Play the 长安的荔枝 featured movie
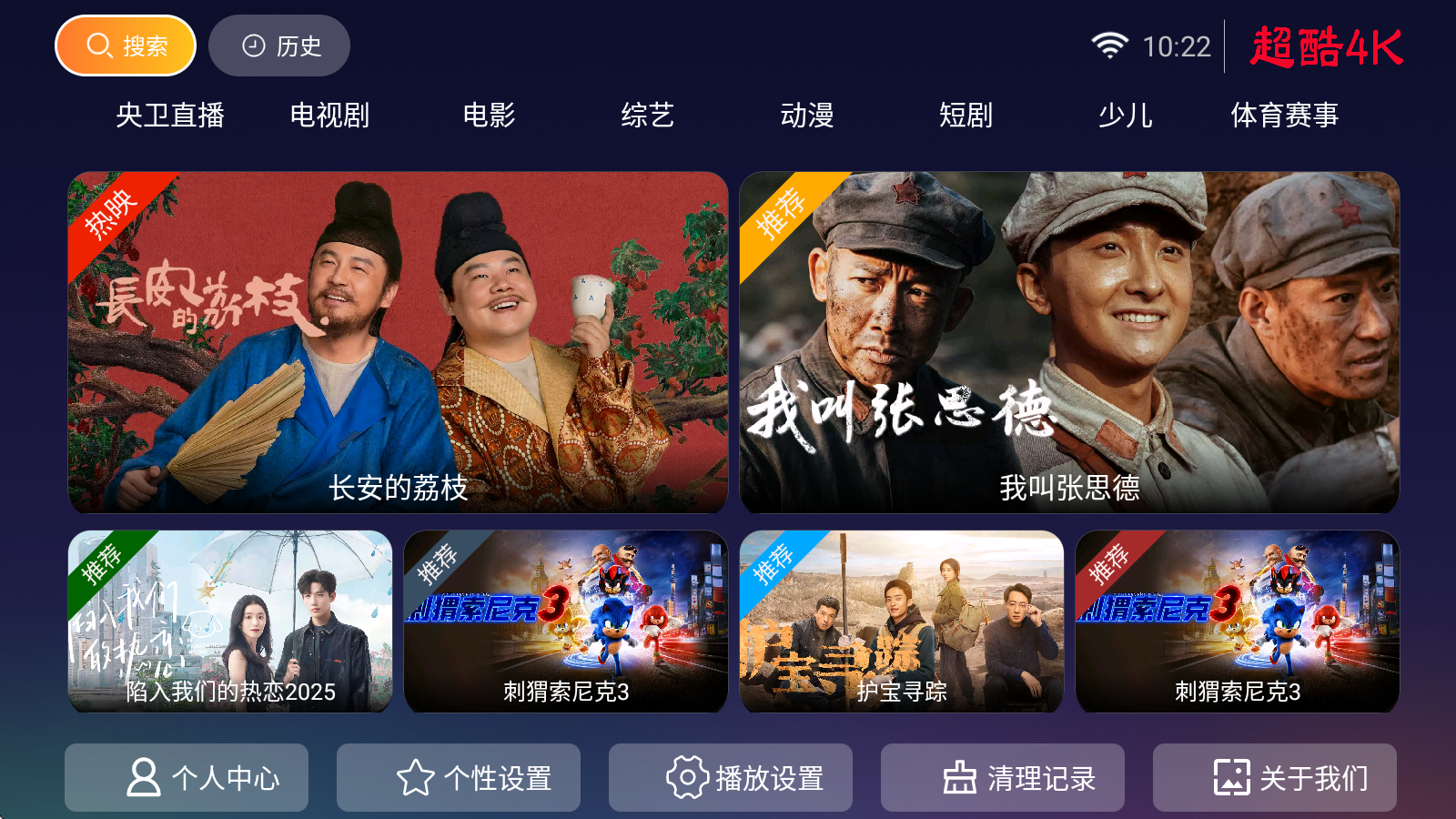This screenshot has width=1456, height=819. pos(398,342)
